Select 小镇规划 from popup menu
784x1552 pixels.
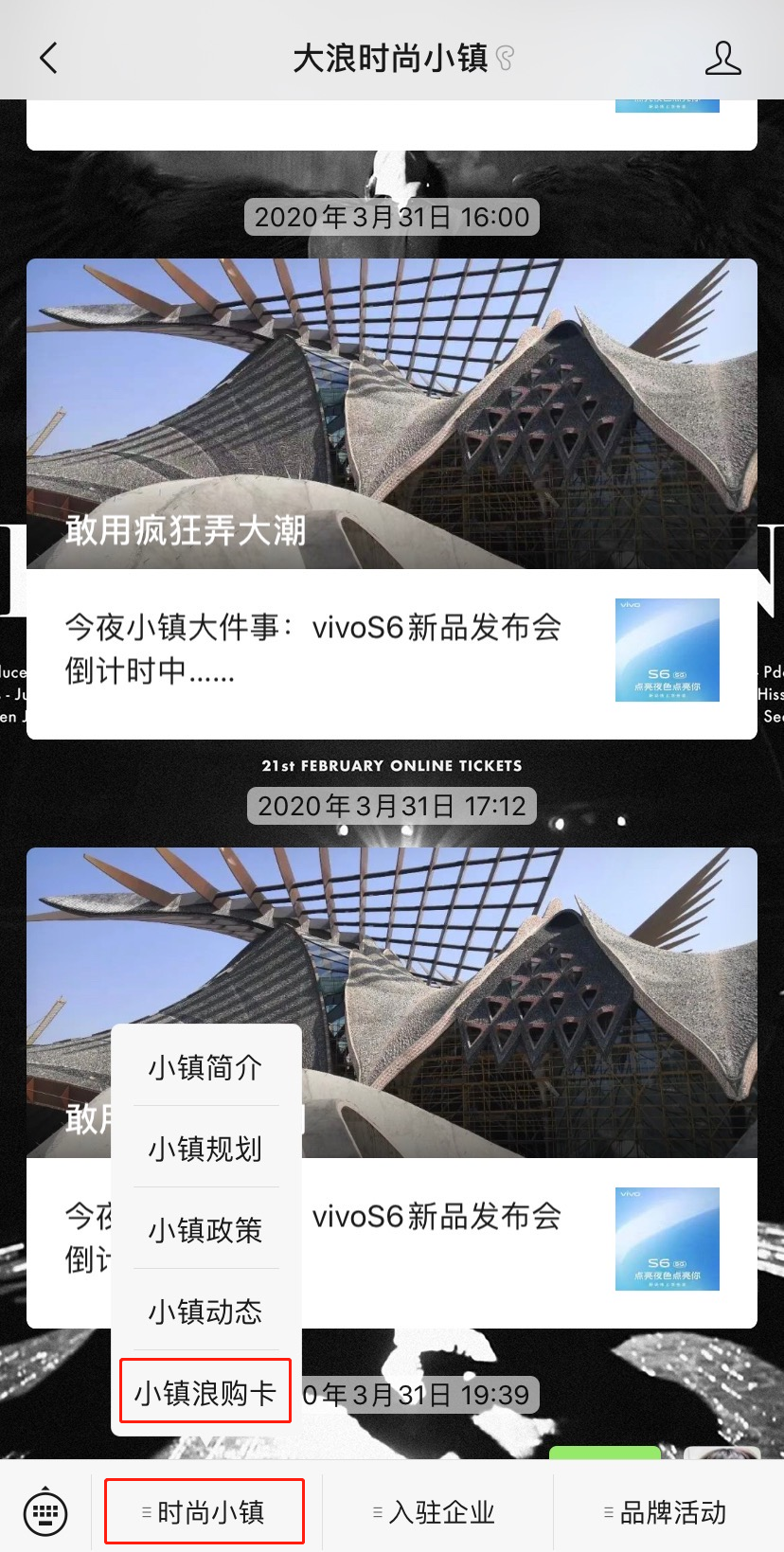click(x=205, y=1149)
